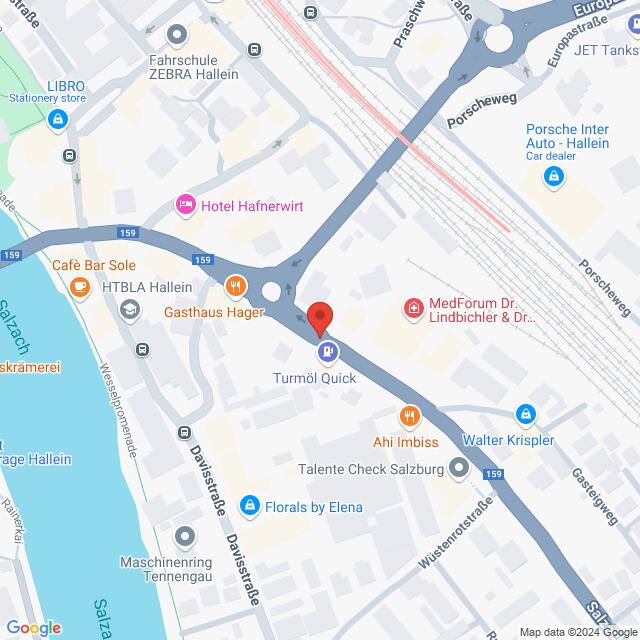Viewport: 640px width, 640px height.
Task: Open Walter Krispler shop marker
Action: click(x=525, y=414)
